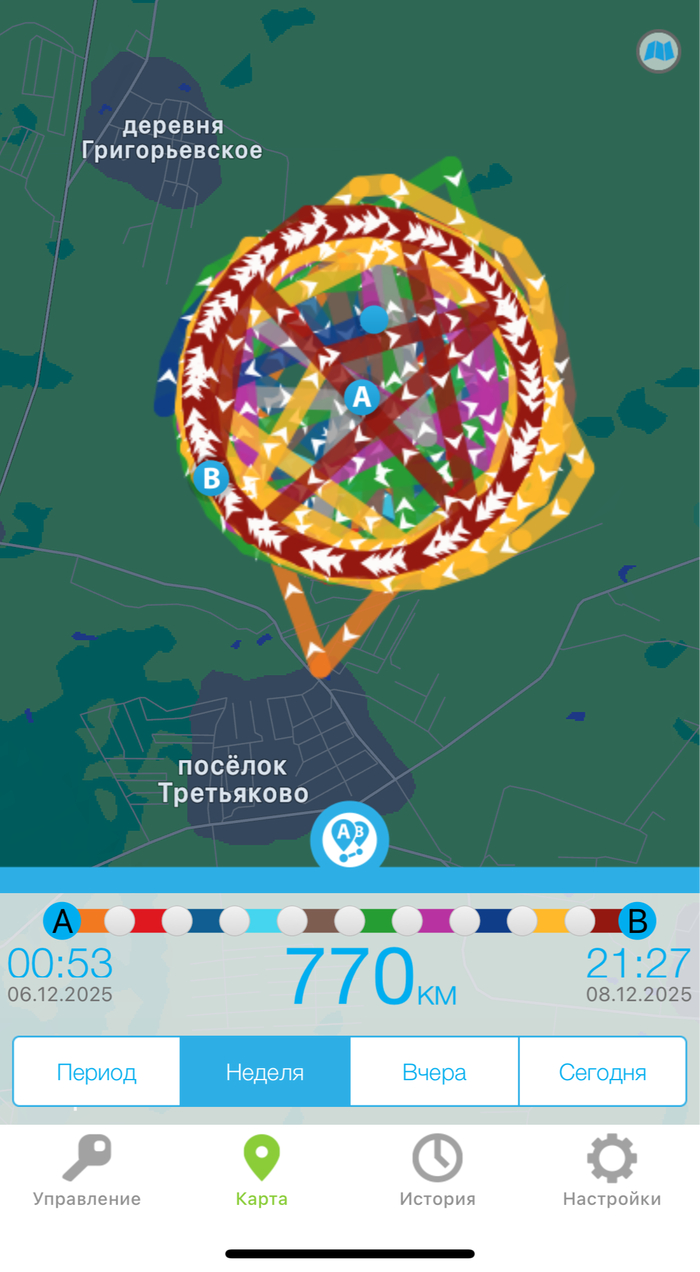Open the map type icon
The width and height of the screenshot is (700, 1272).
658,52
